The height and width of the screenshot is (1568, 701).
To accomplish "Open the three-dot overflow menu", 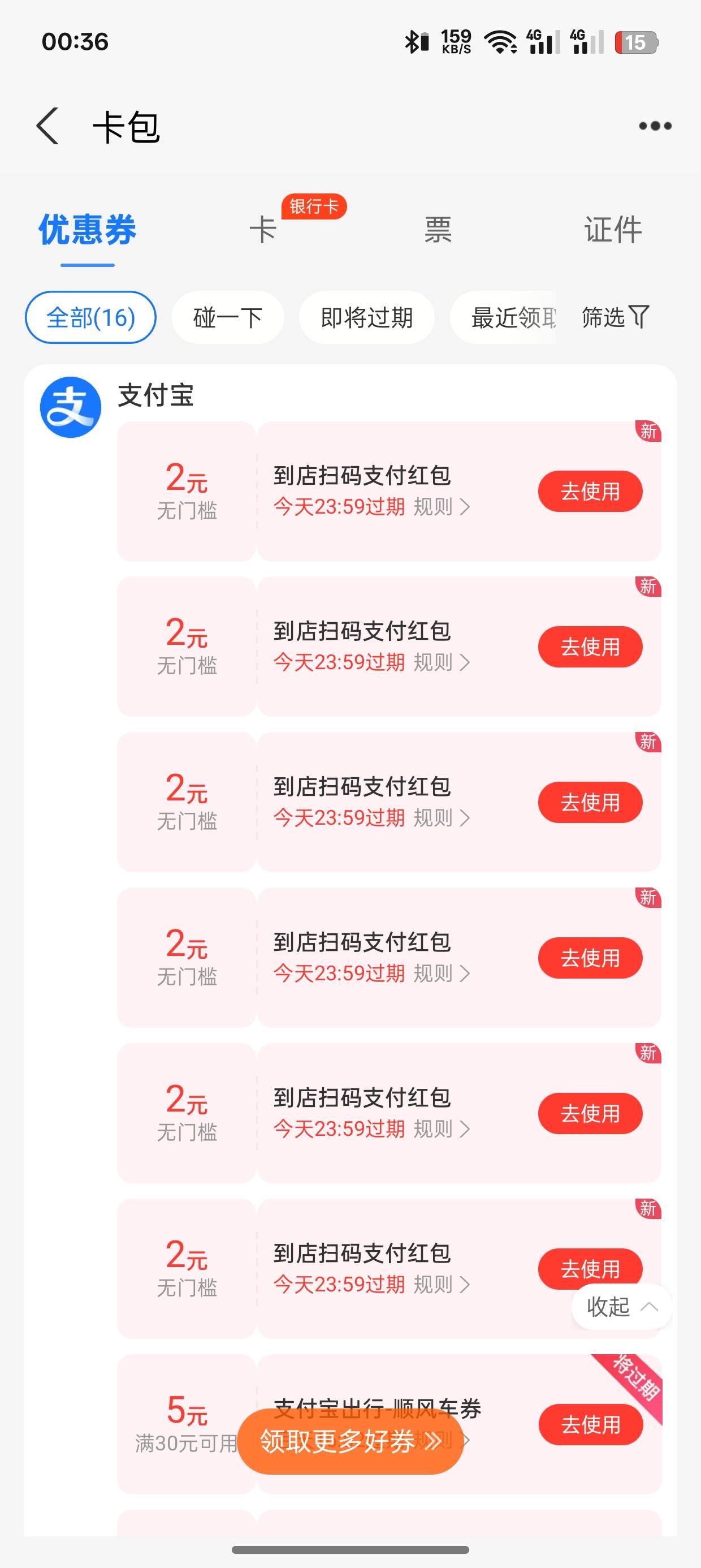I will tap(655, 126).
